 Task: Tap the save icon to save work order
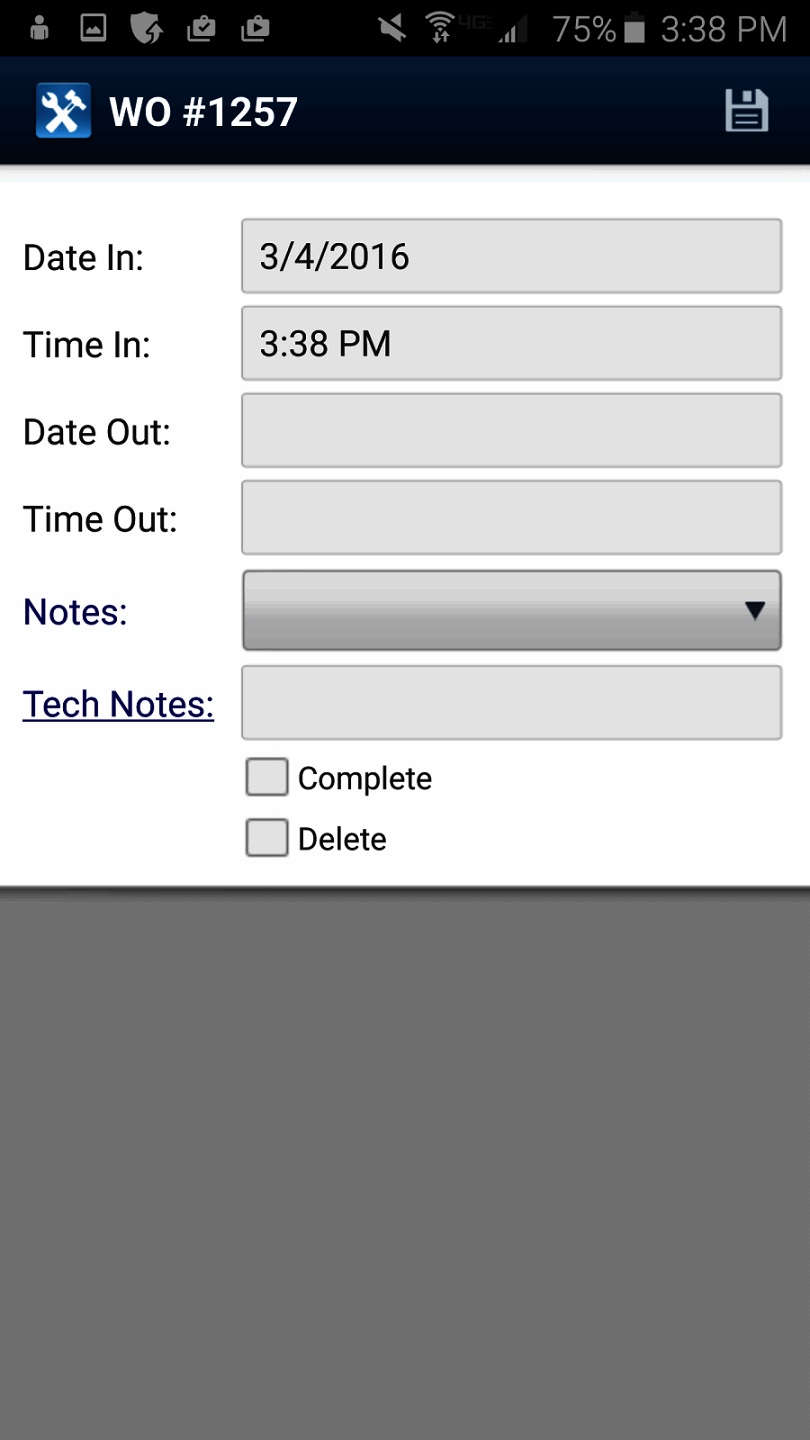coord(744,110)
